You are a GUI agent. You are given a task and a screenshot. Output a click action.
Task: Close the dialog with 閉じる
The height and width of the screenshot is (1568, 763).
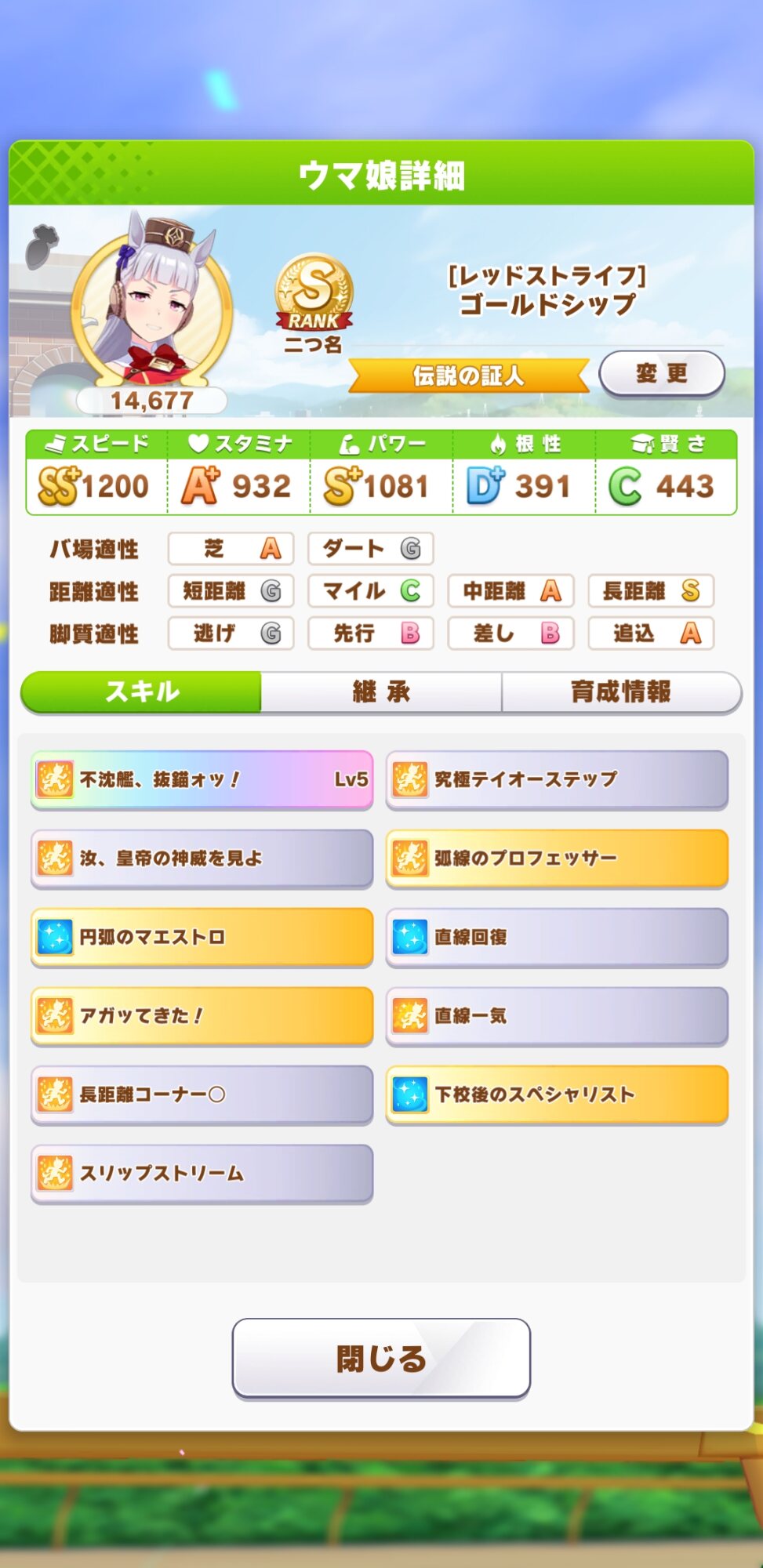(x=381, y=1357)
